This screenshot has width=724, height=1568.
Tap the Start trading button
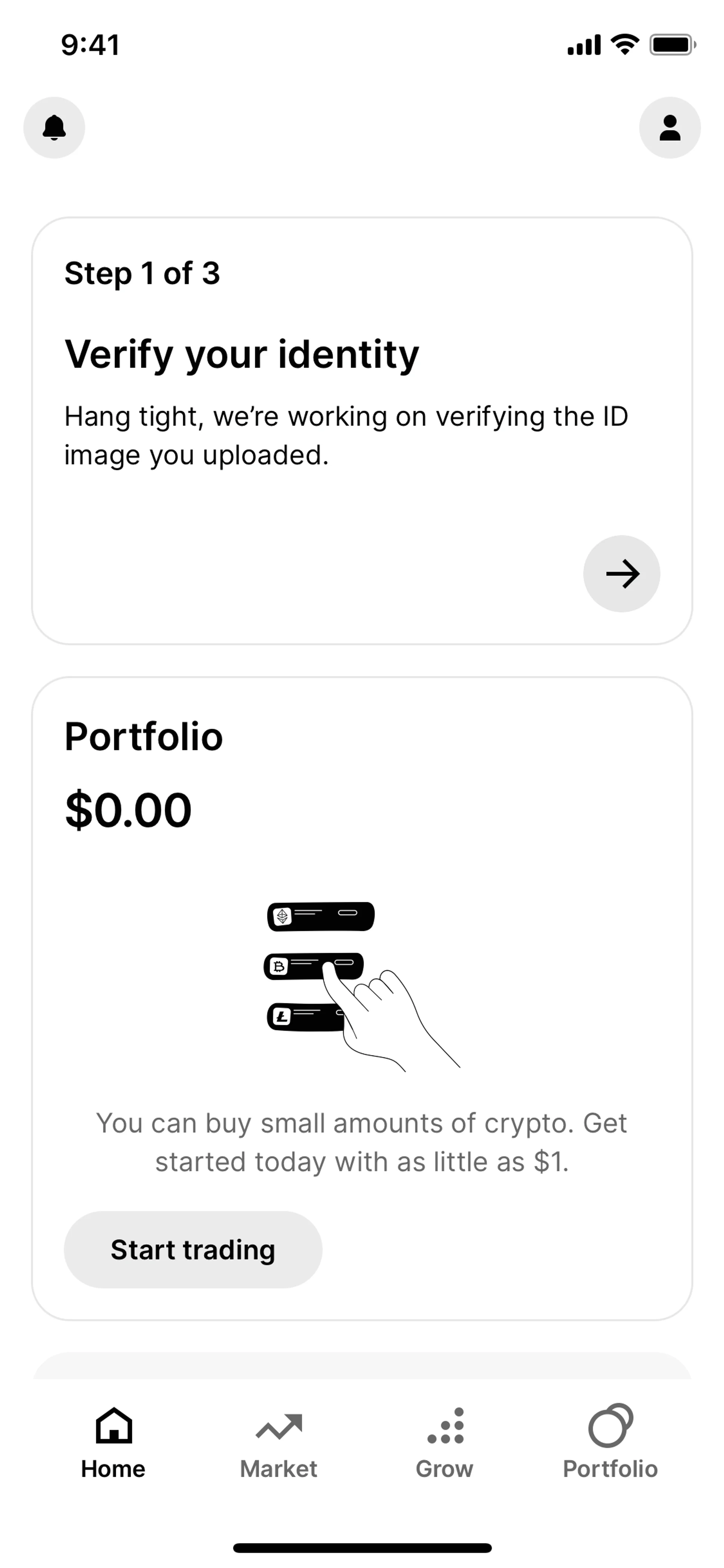(193, 1250)
